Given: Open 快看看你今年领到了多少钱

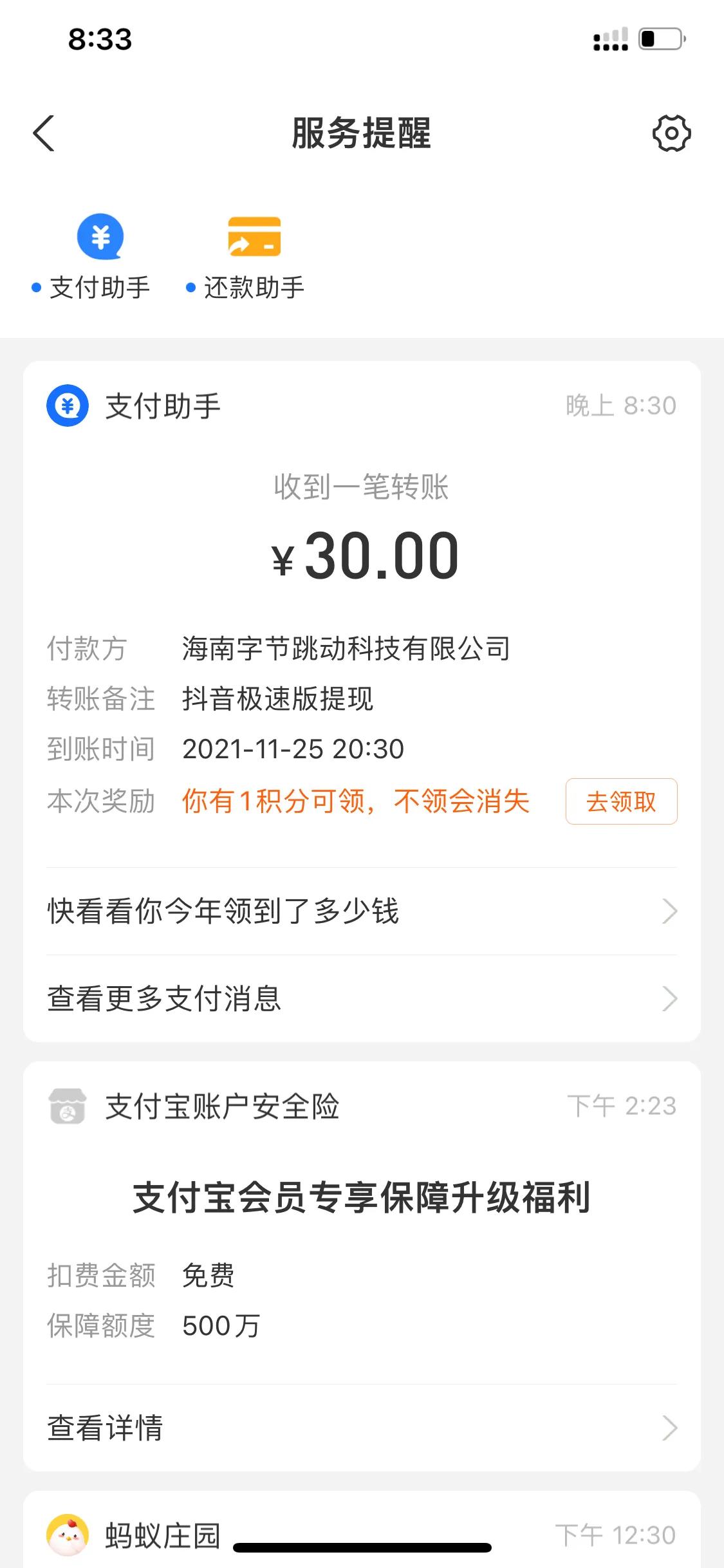Looking at the screenshot, I should pos(362,911).
